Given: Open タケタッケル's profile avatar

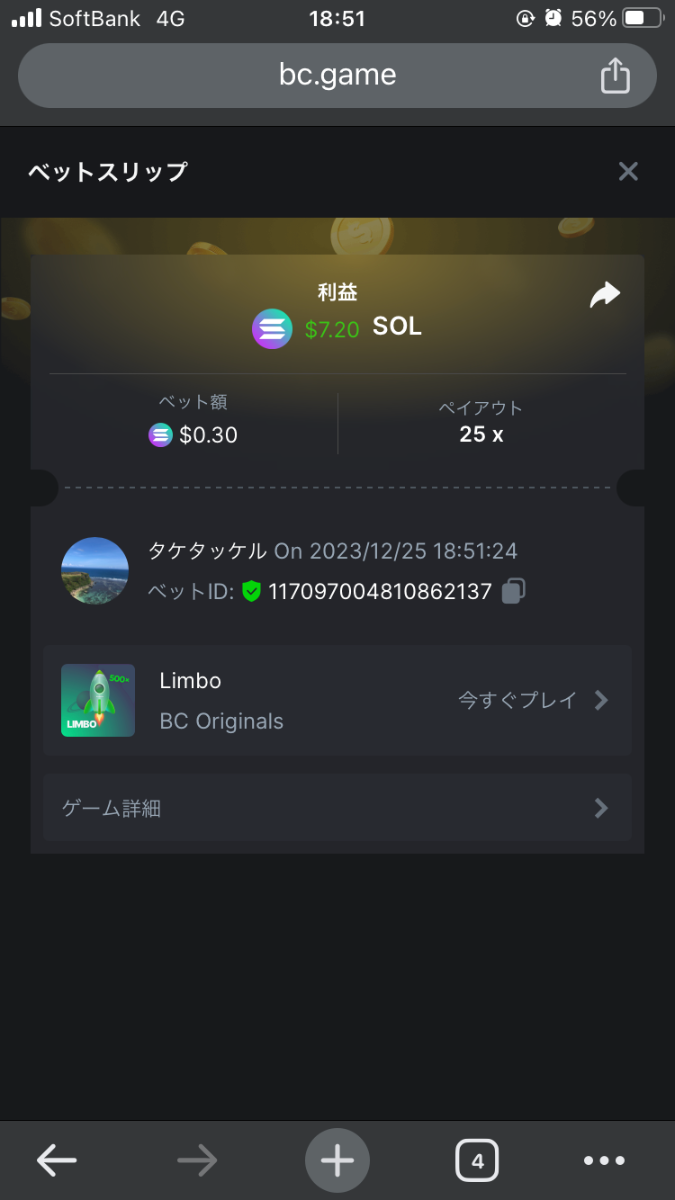Looking at the screenshot, I should coord(95,571).
